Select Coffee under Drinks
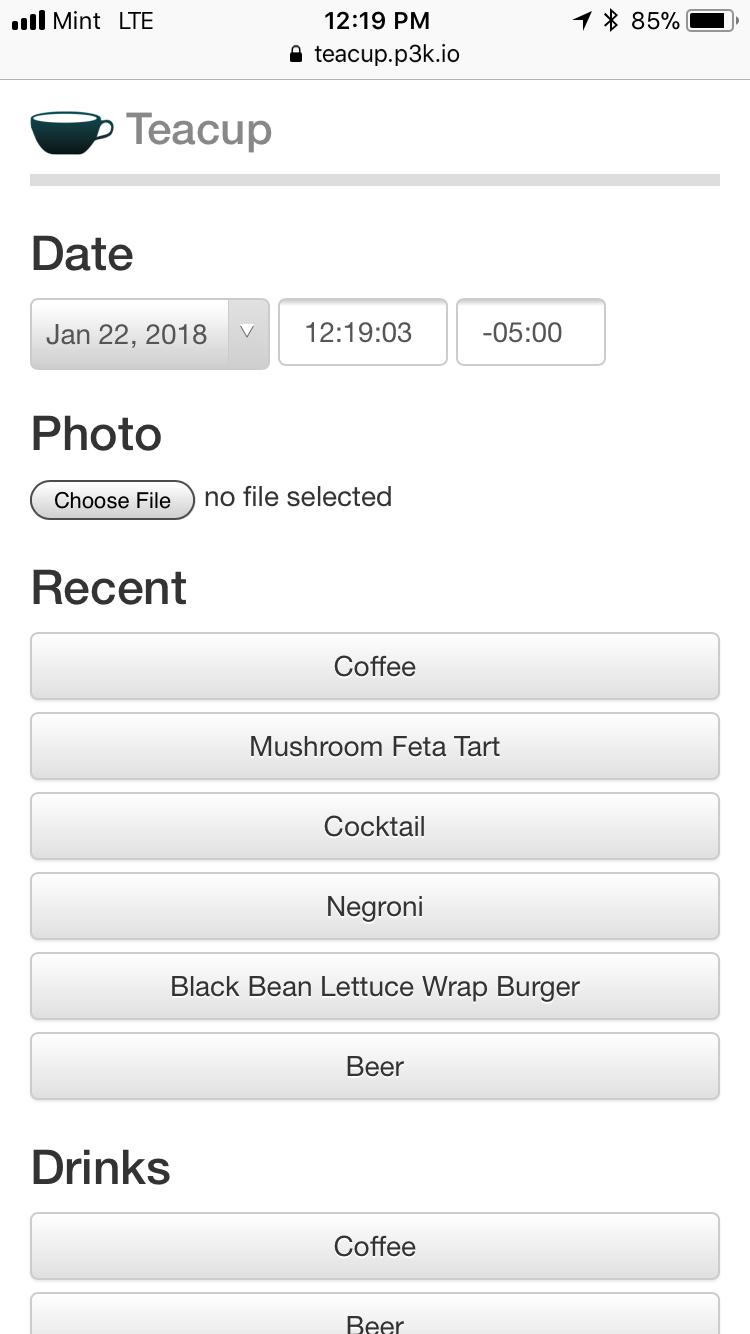Image resolution: width=750 pixels, height=1334 pixels. pyautogui.click(x=375, y=1246)
